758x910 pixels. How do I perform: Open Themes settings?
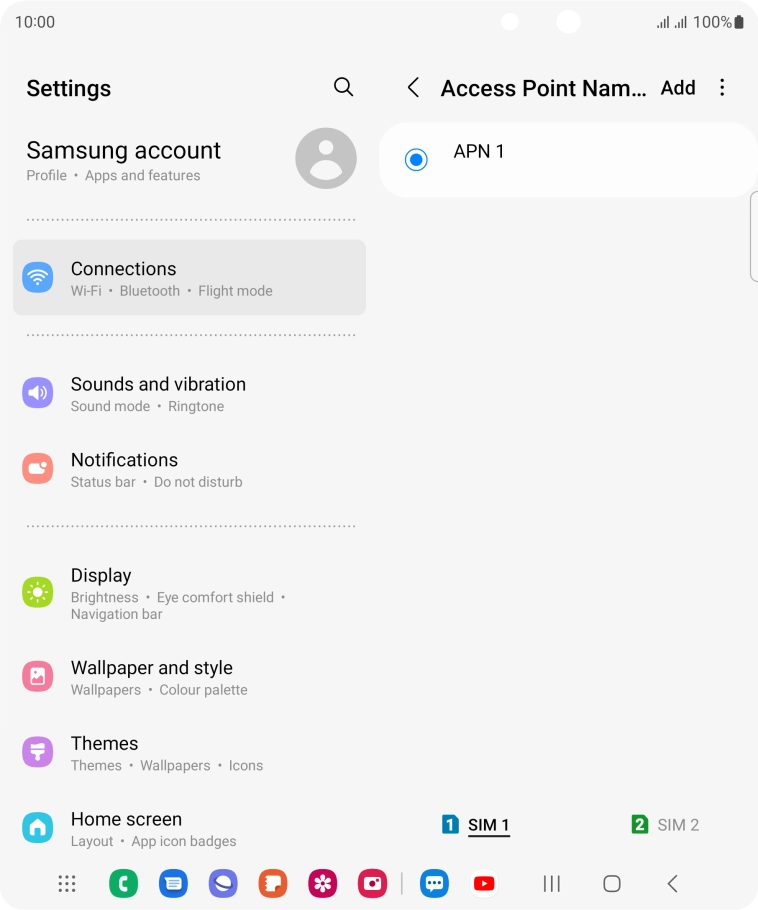coord(190,753)
